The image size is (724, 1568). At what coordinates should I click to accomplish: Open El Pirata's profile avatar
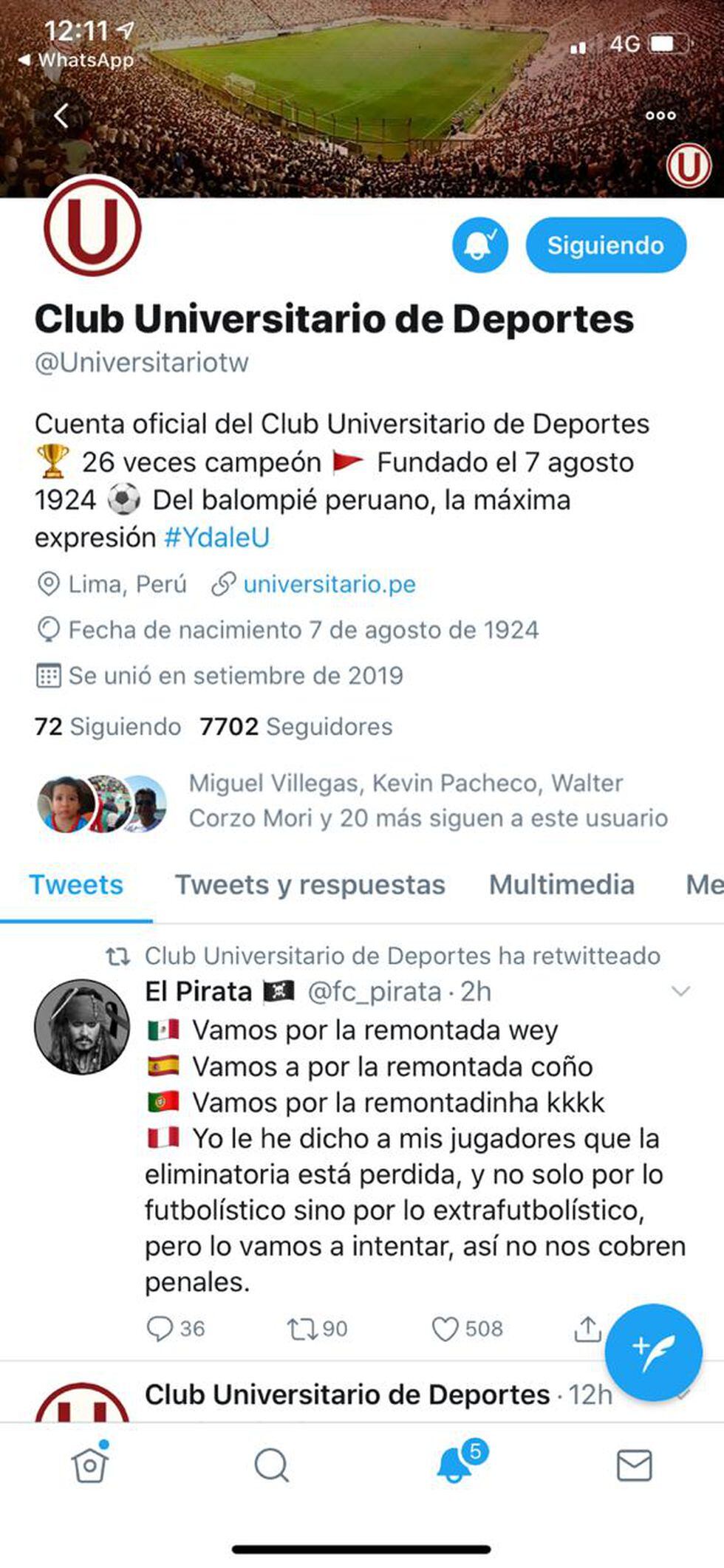[x=81, y=1027]
